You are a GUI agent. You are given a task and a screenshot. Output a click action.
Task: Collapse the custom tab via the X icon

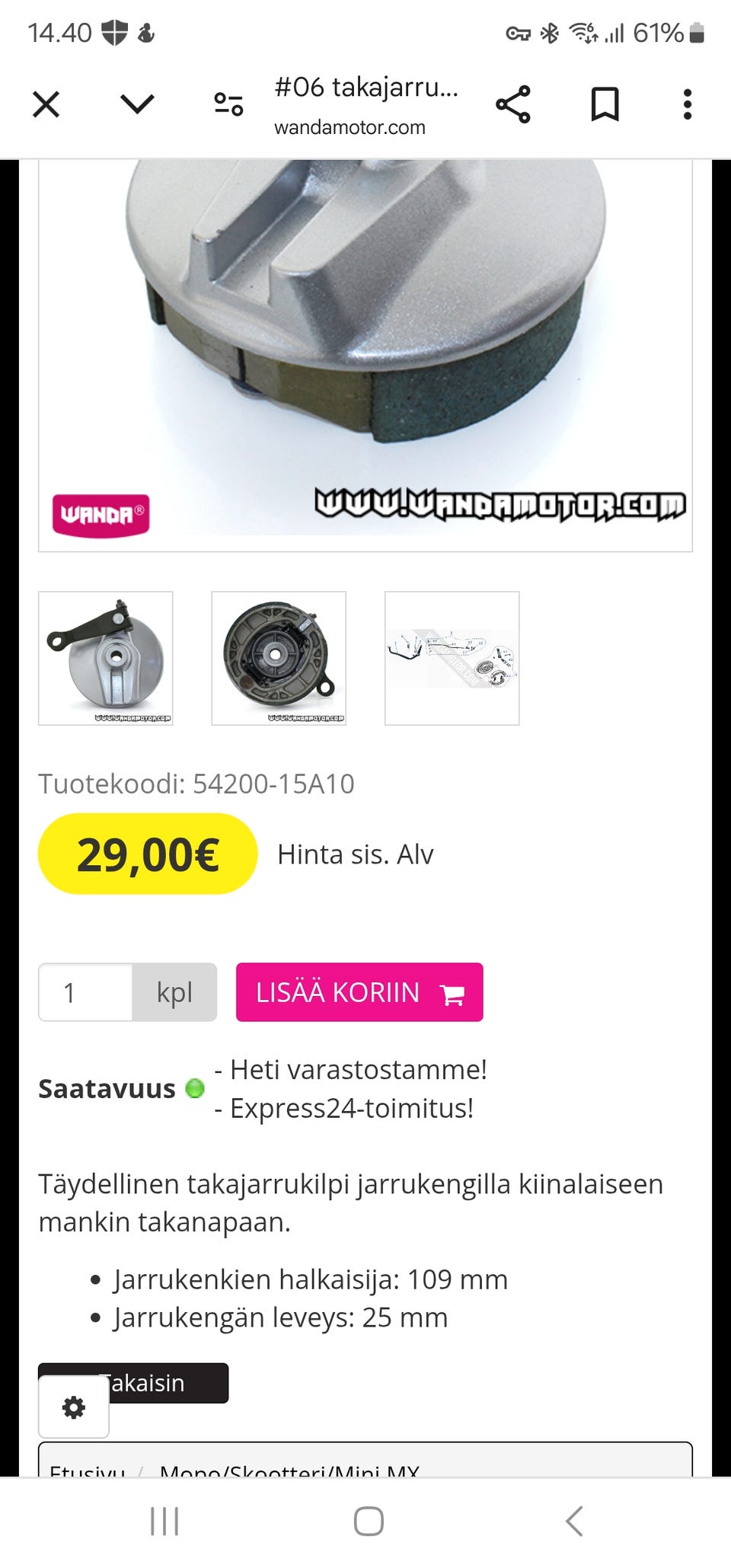click(x=47, y=104)
